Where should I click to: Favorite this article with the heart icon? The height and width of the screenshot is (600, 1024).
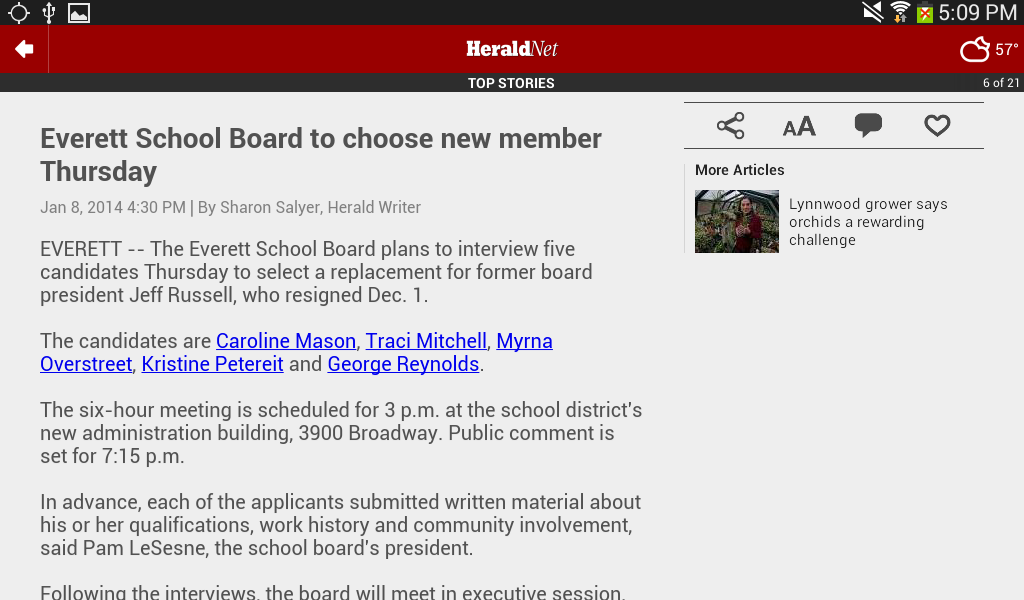936,125
